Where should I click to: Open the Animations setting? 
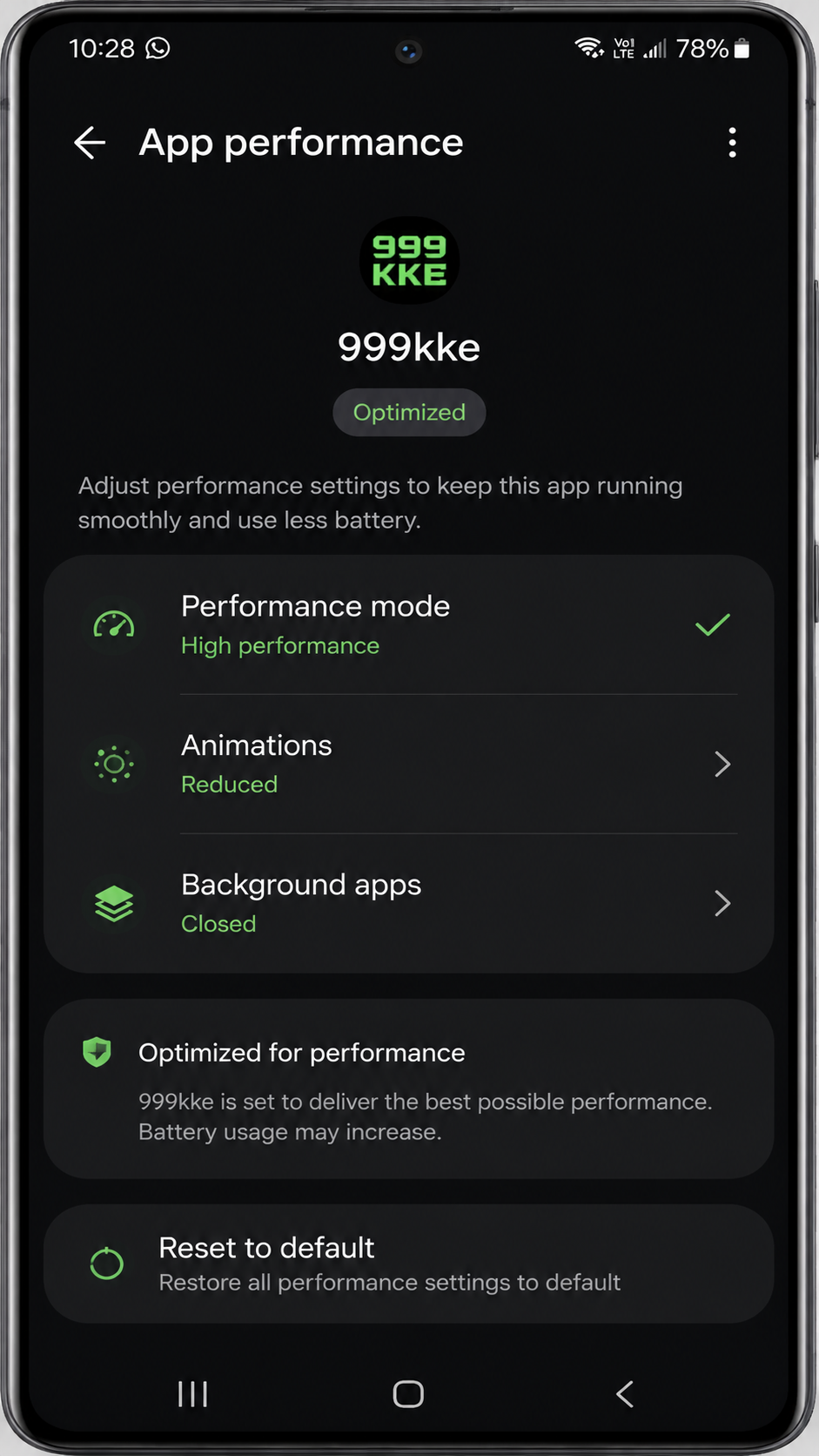(408, 765)
